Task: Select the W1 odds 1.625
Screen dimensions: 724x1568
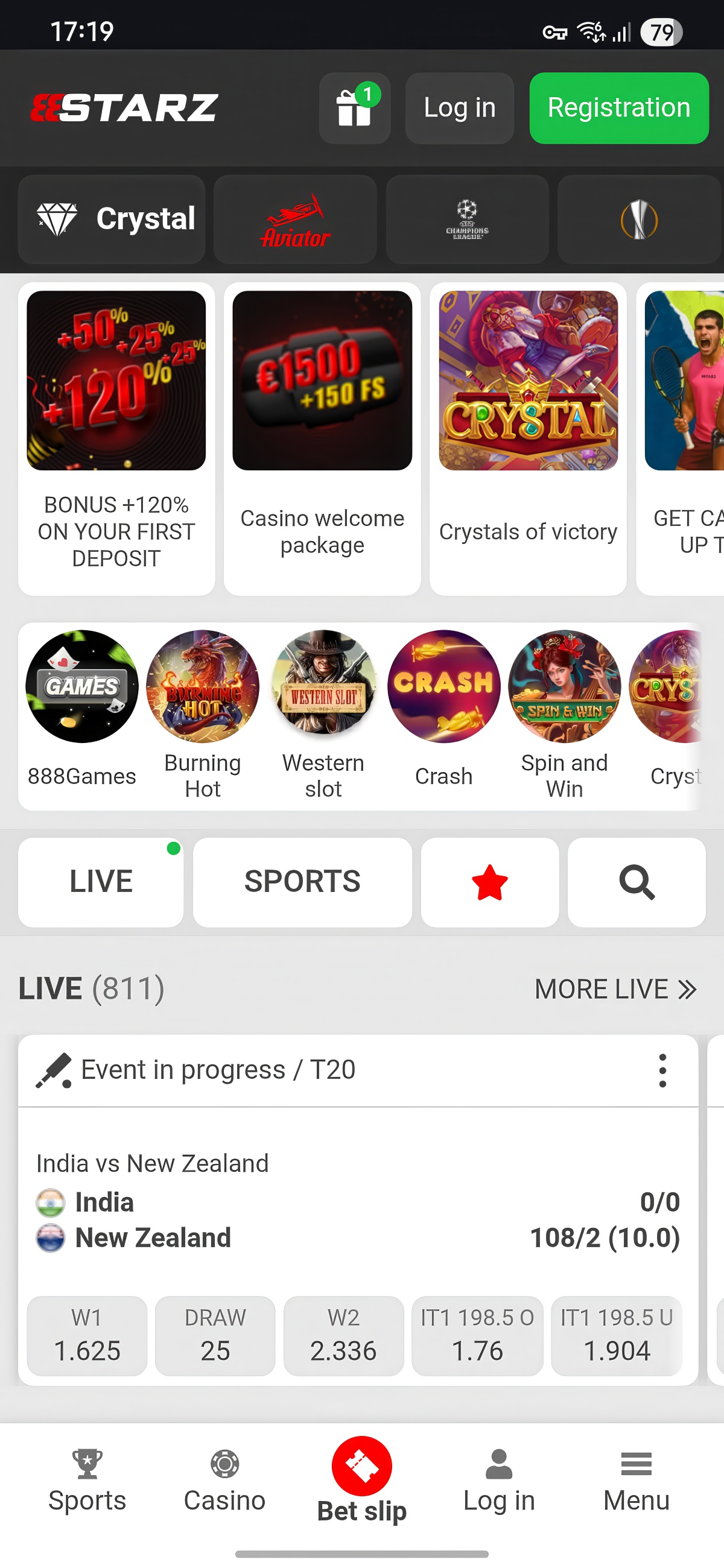Action: tap(87, 1336)
